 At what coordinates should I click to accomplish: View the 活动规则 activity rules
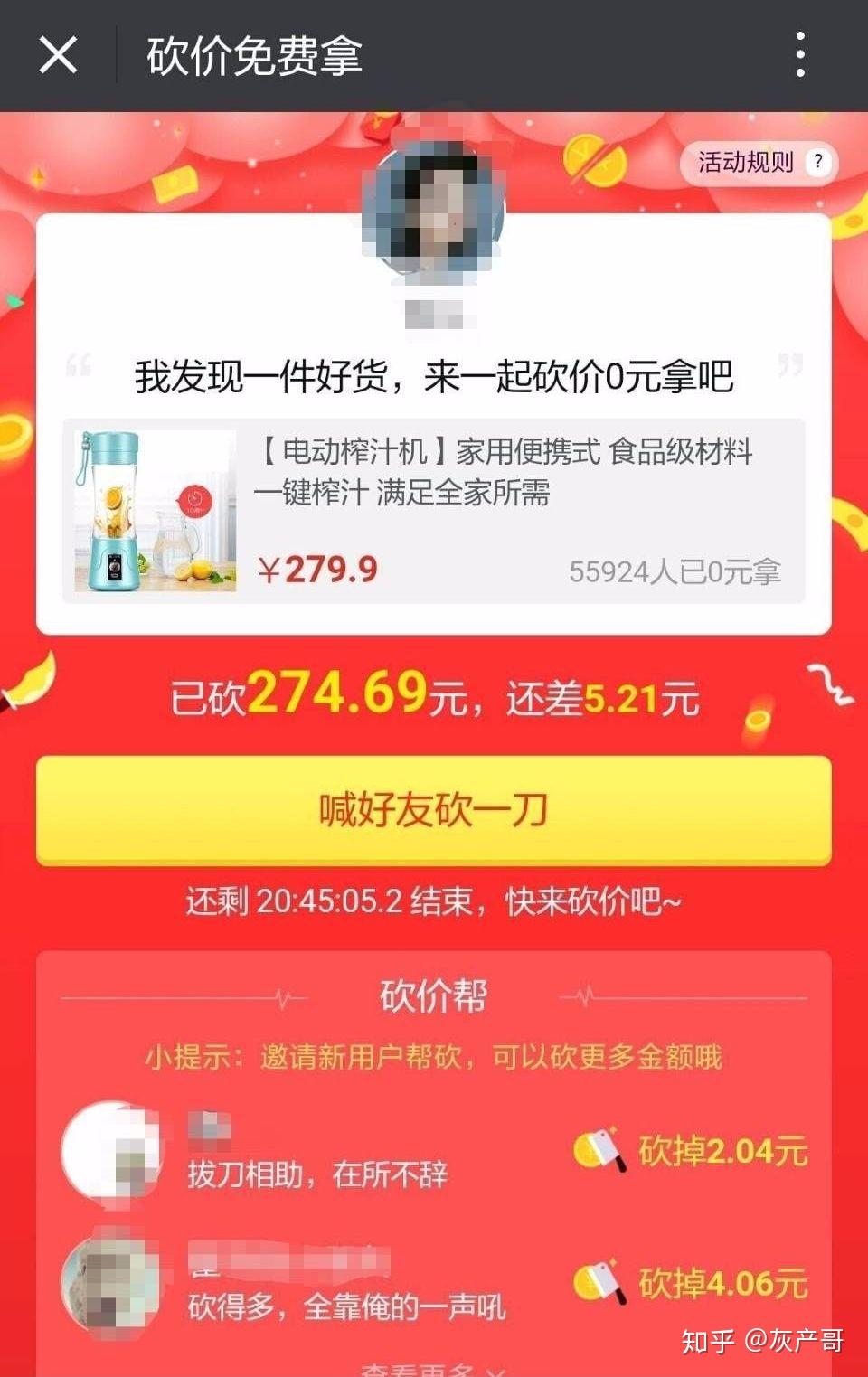point(759,163)
